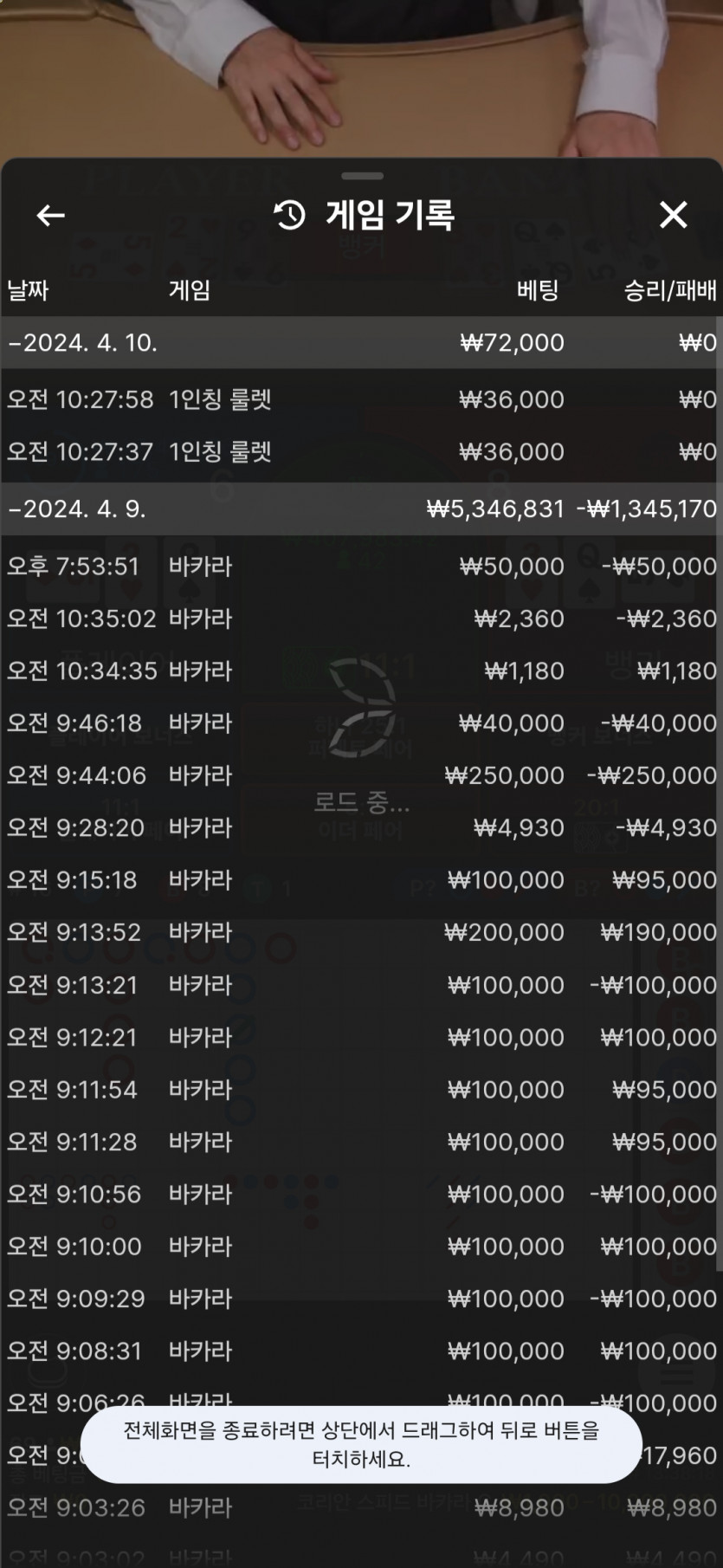Open the 오전 10:27:58 1인칭 룰렛 record
The width and height of the screenshot is (723, 1568).
coord(361,399)
